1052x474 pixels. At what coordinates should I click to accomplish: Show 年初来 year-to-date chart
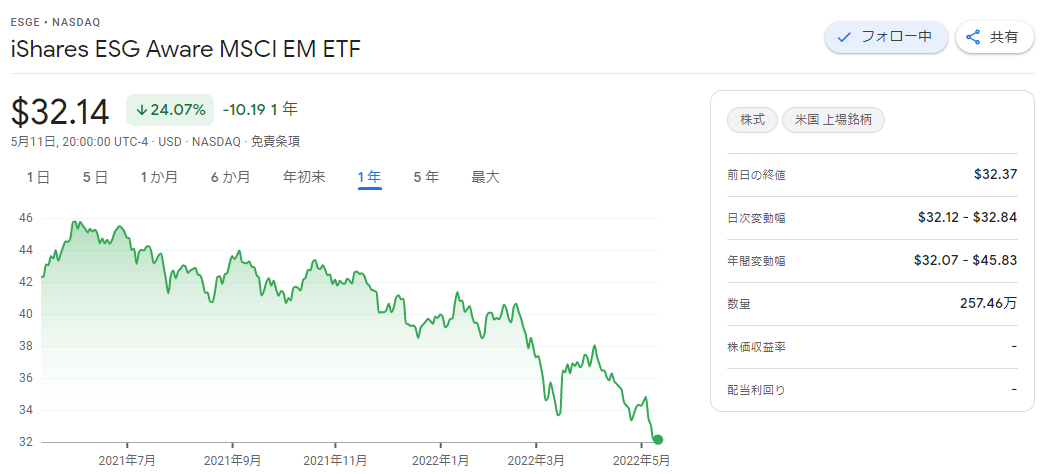pyautogui.click(x=304, y=177)
